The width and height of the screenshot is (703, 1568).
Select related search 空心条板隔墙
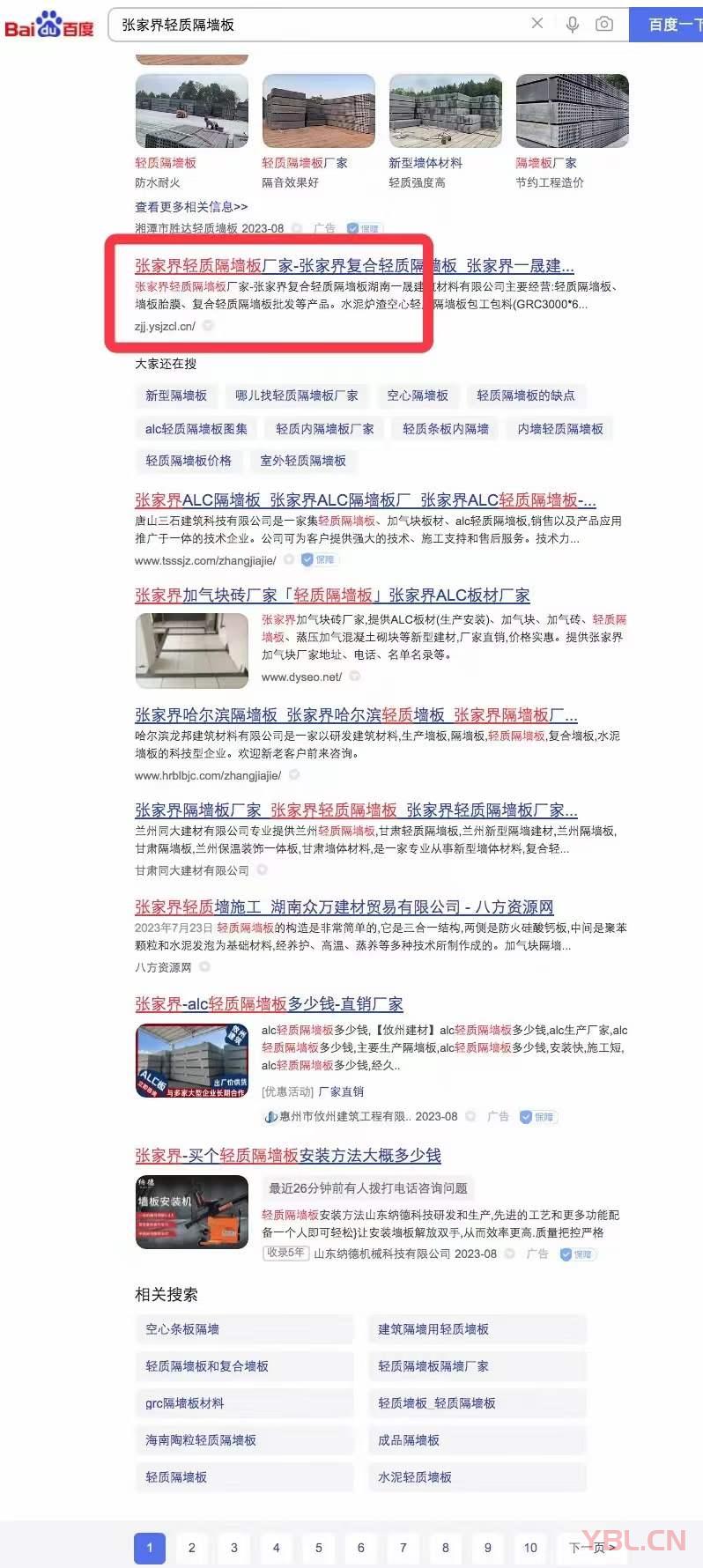tap(182, 1329)
